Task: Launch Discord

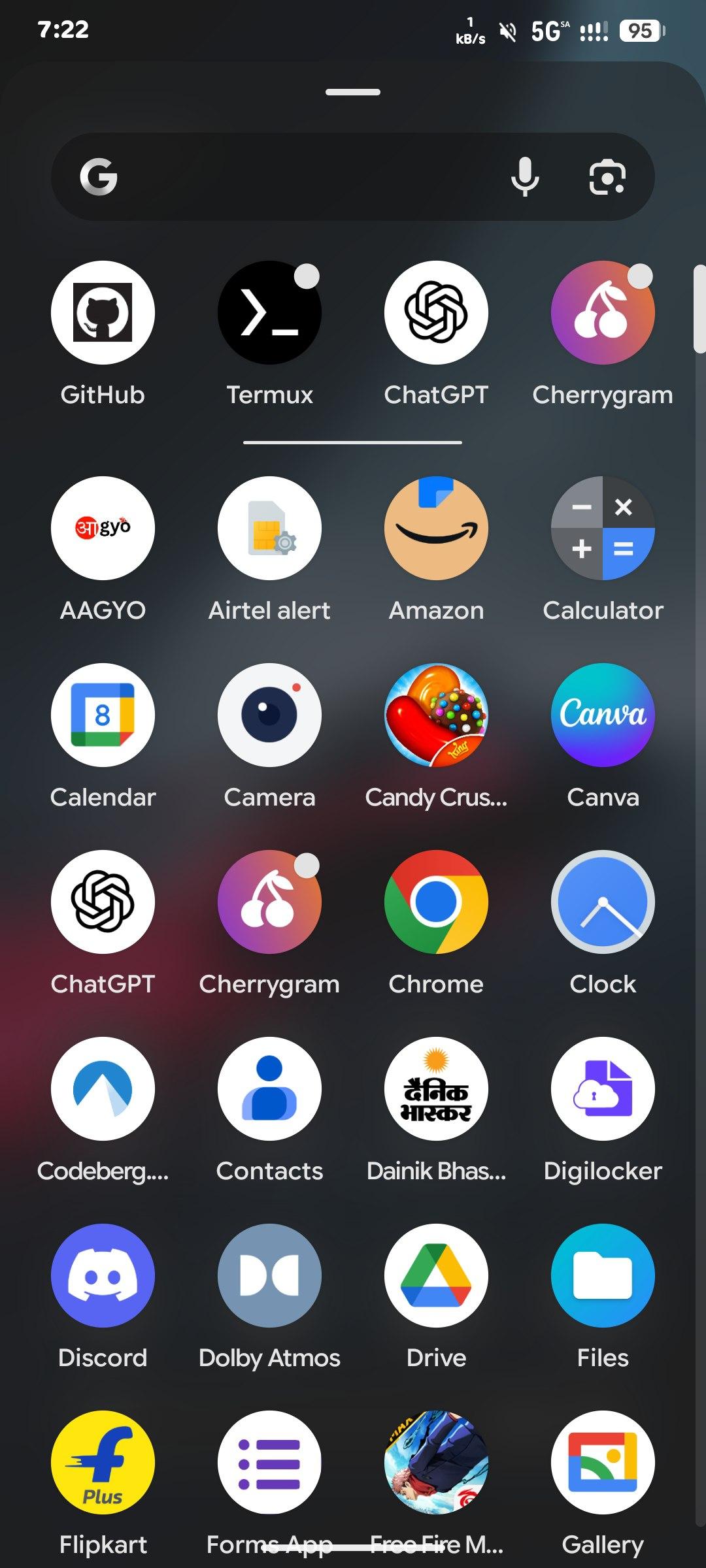Action: 103,1275
